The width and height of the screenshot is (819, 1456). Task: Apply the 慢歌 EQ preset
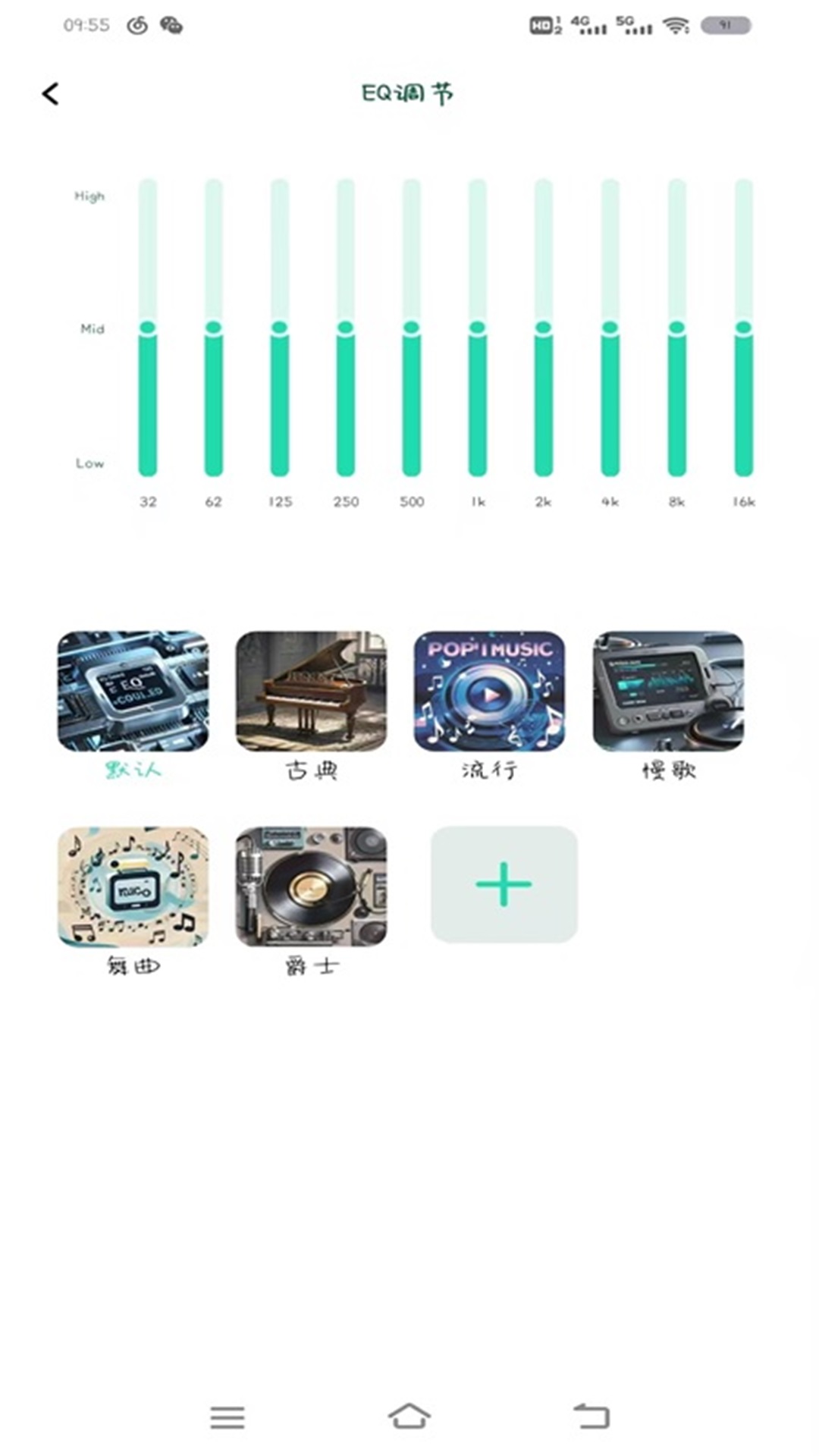pyautogui.click(x=668, y=692)
